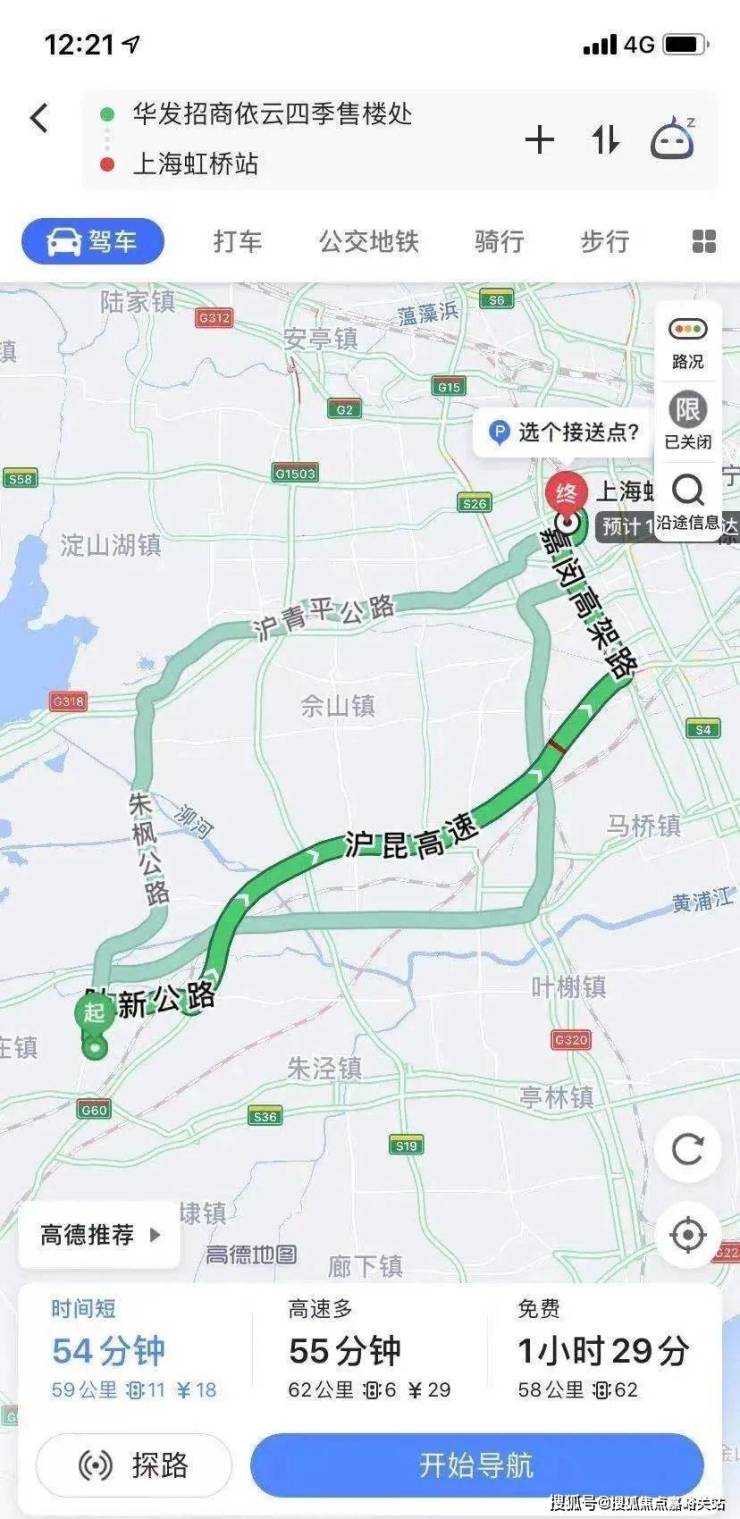This screenshot has height=1519, width=740.
Task: Toggle 路况 traffic layer
Action: point(688,342)
